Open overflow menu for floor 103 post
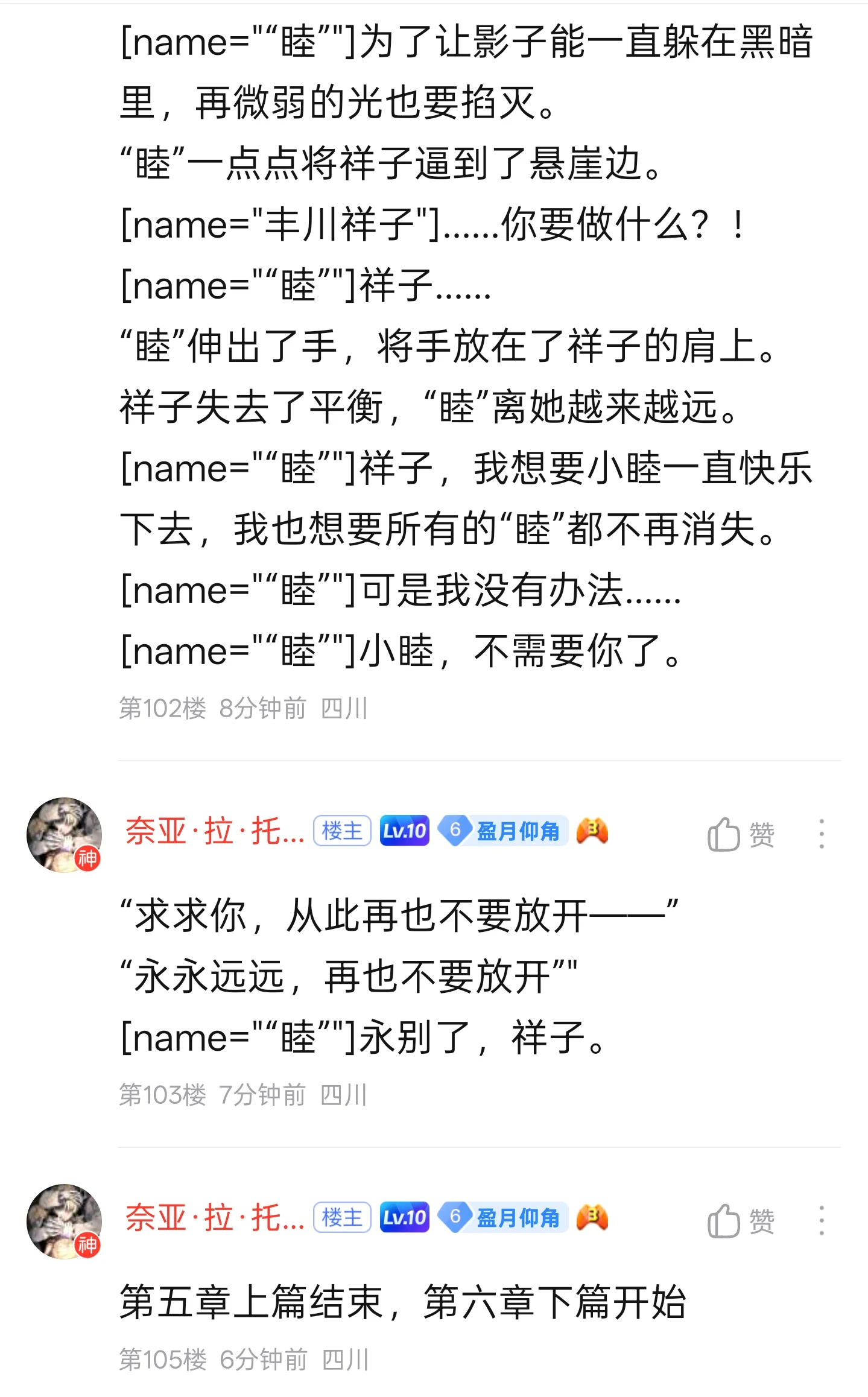This screenshot has width=868, height=1397. point(822,834)
